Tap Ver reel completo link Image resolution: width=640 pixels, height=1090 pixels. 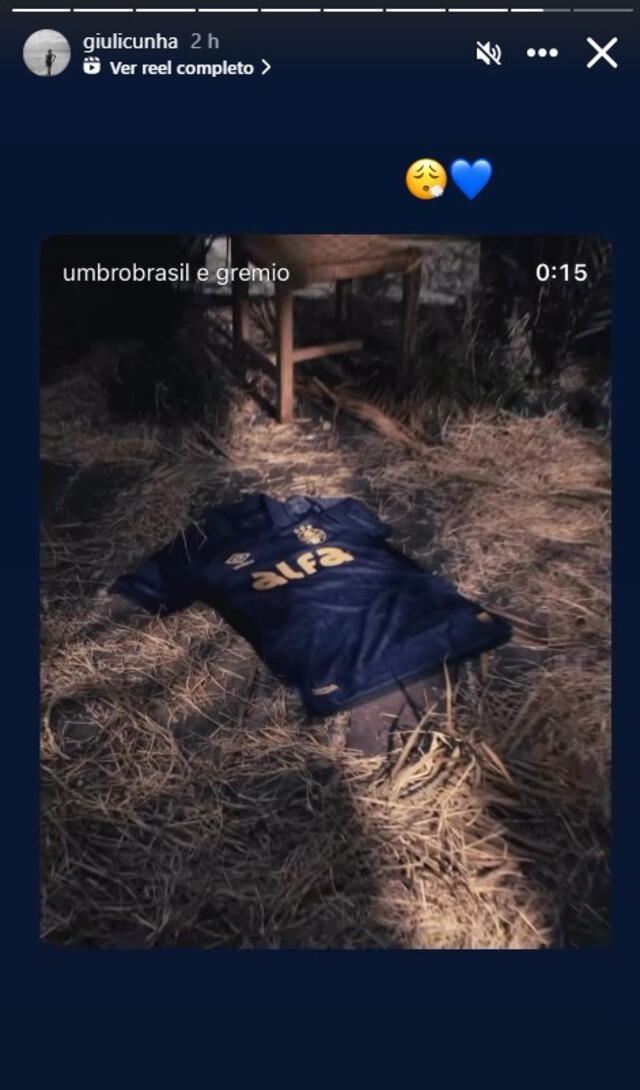181,68
